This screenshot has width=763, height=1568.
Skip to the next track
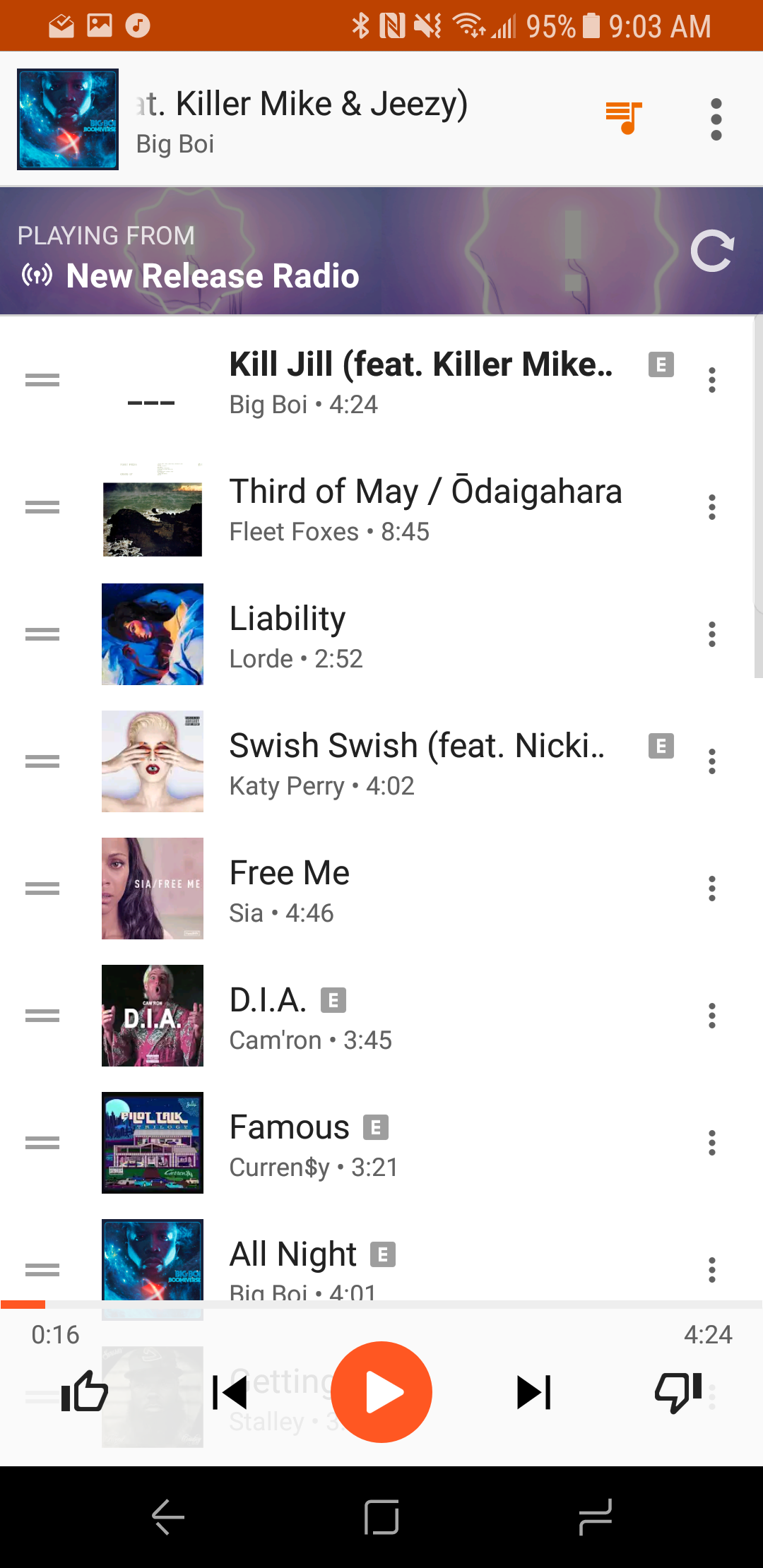pos(533,1392)
